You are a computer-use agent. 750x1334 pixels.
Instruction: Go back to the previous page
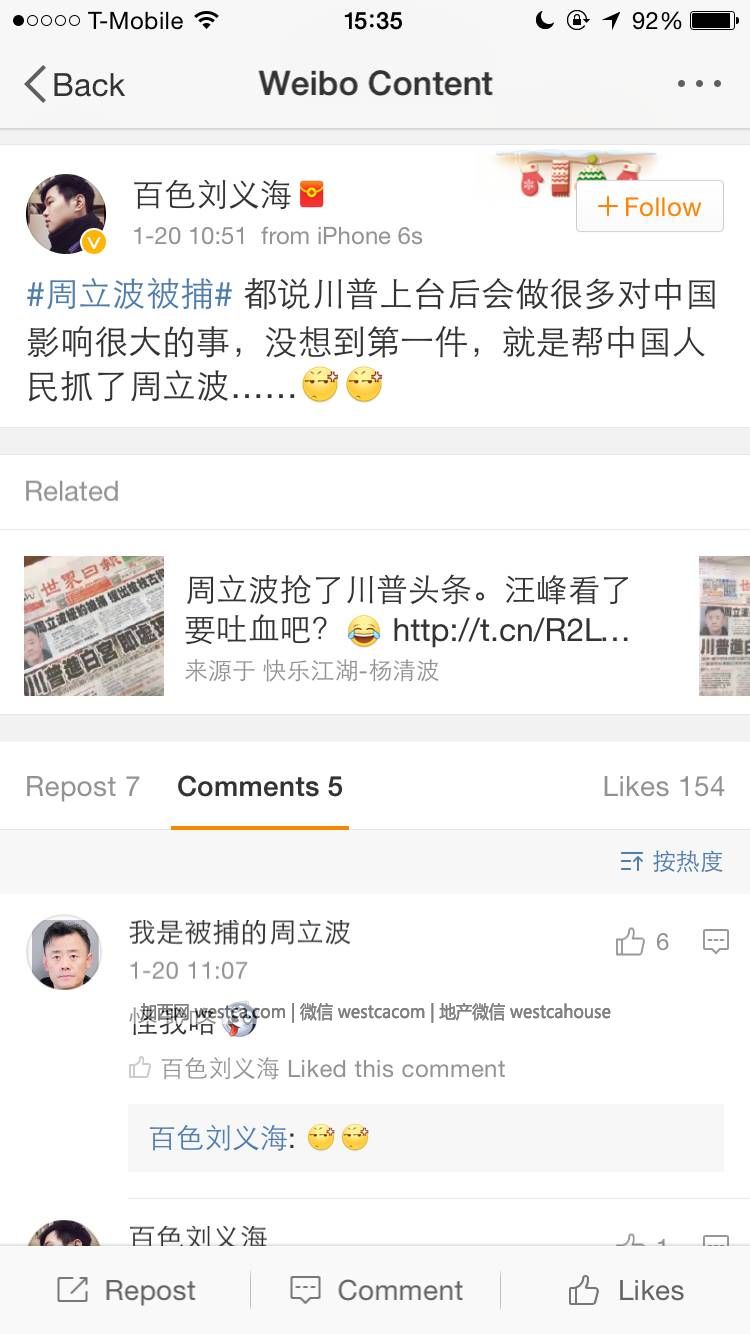(75, 85)
